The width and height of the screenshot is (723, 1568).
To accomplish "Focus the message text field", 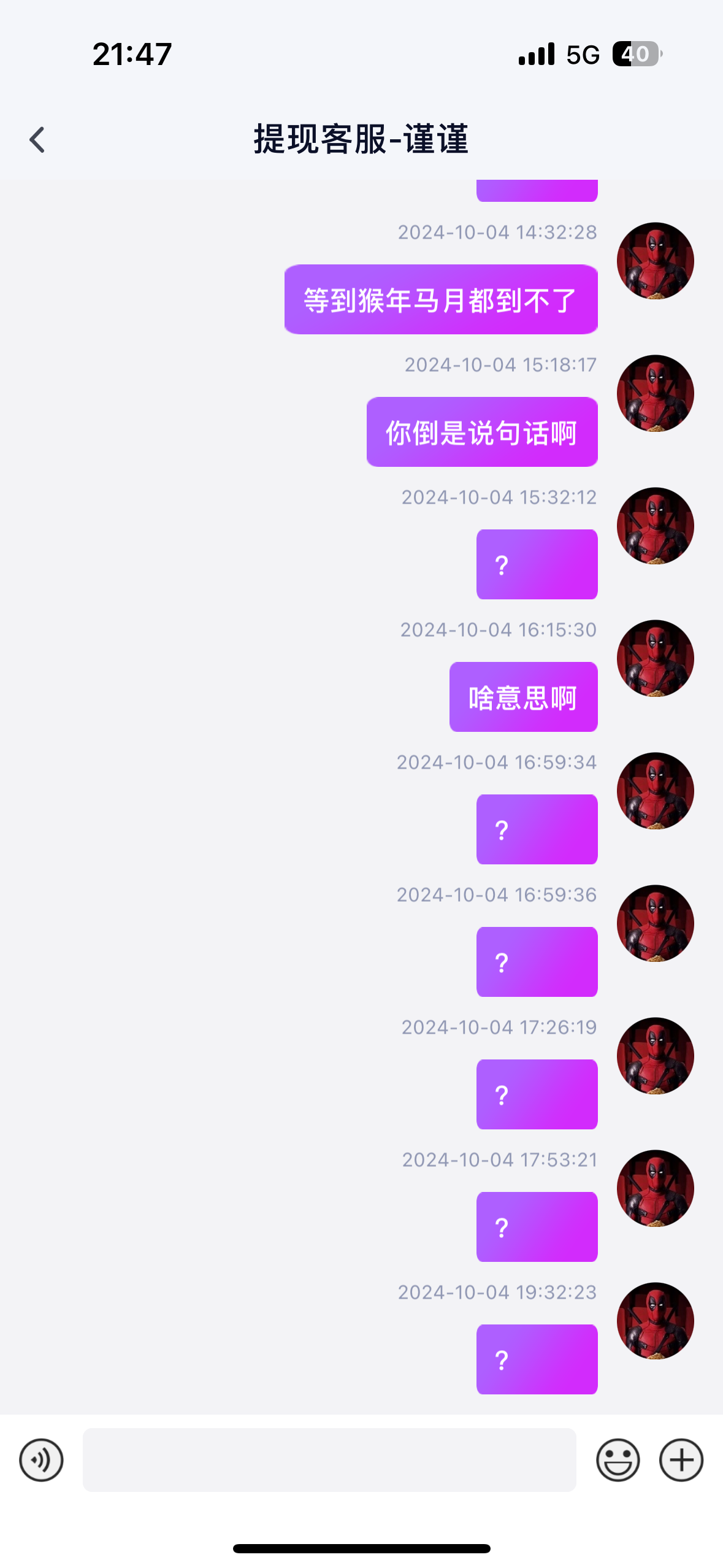I will [x=329, y=1459].
